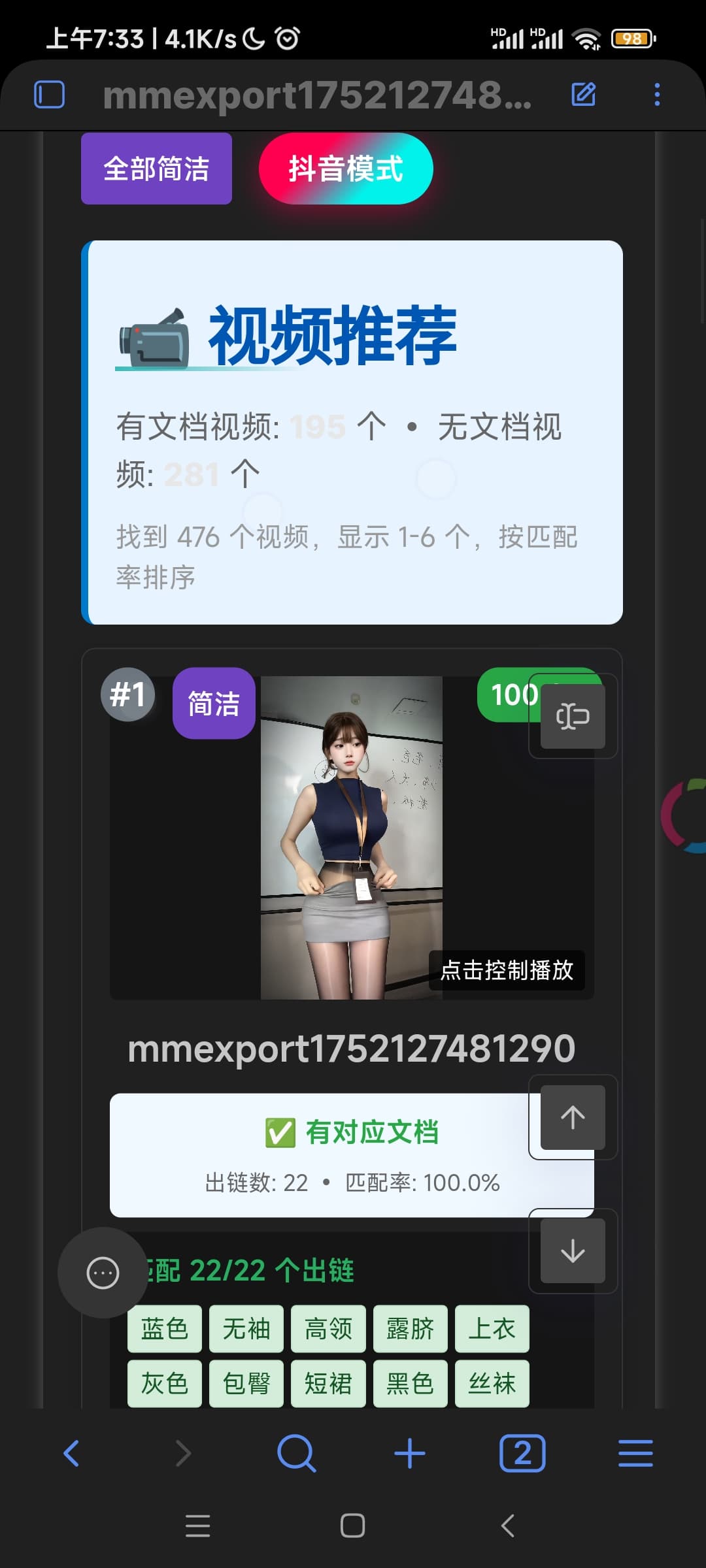
Task: Enable 抖音模式 mode
Action: [x=346, y=169]
